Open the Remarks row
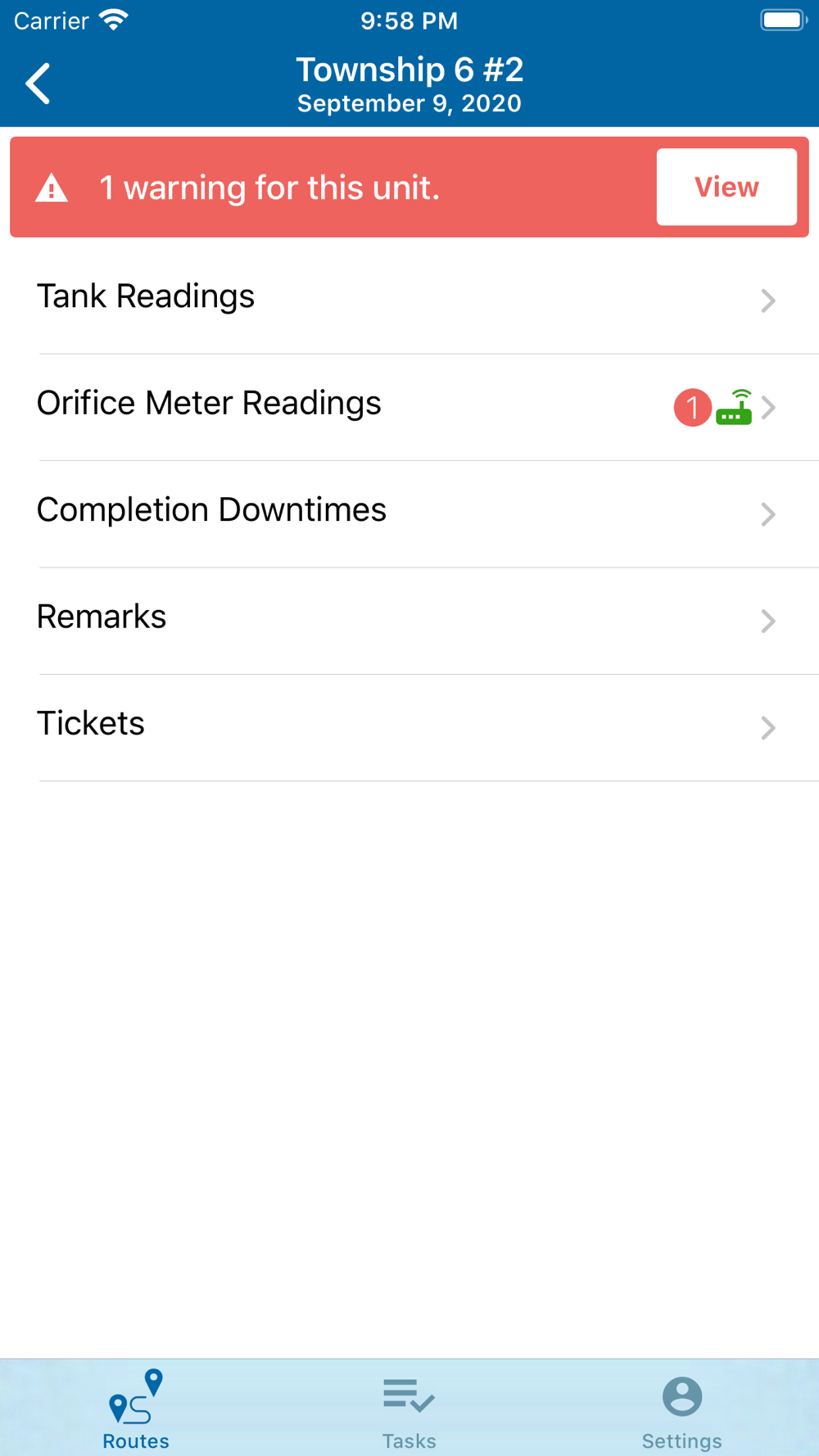The width and height of the screenshot is (819, 1456). [409, 621]
